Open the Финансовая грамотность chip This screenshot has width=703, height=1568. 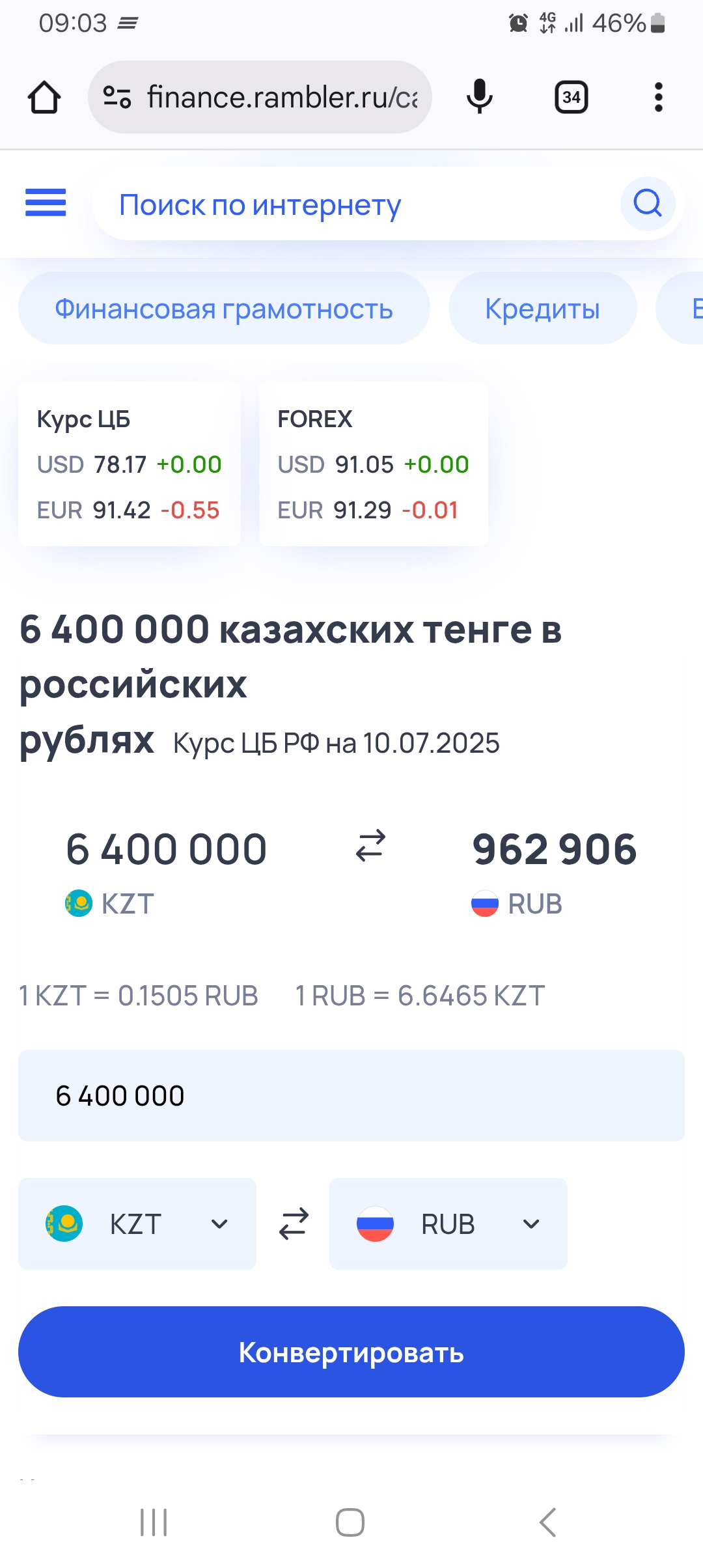(x=224, y=309)
